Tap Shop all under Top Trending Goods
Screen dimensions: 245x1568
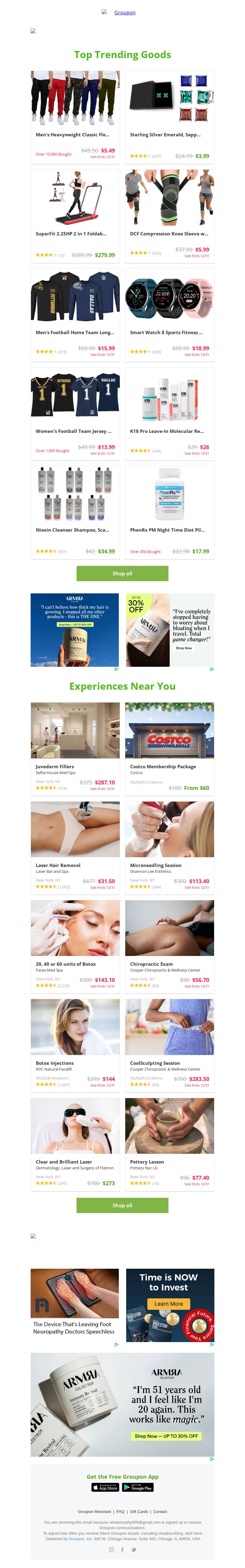tap(122, 574)
